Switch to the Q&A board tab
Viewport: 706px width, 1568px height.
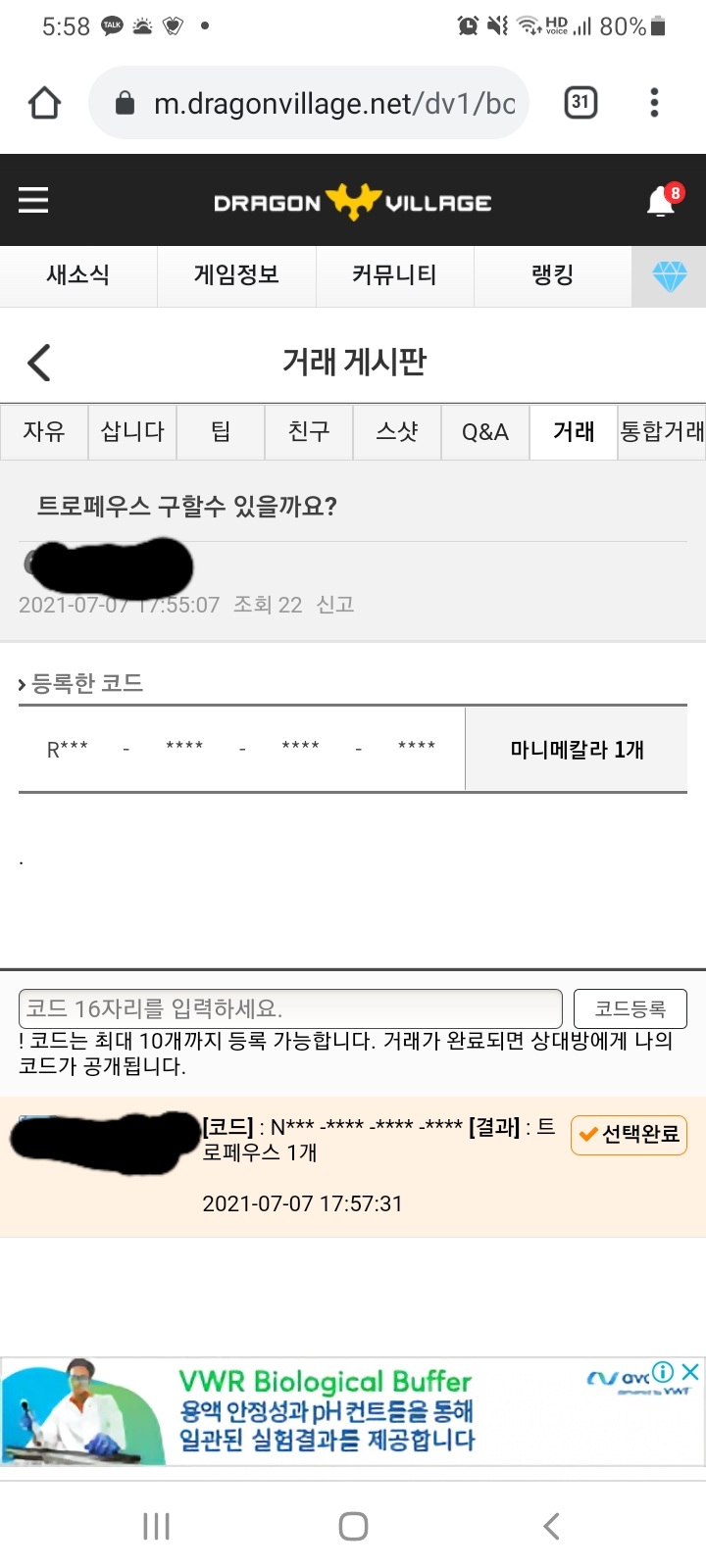point(485,431)
